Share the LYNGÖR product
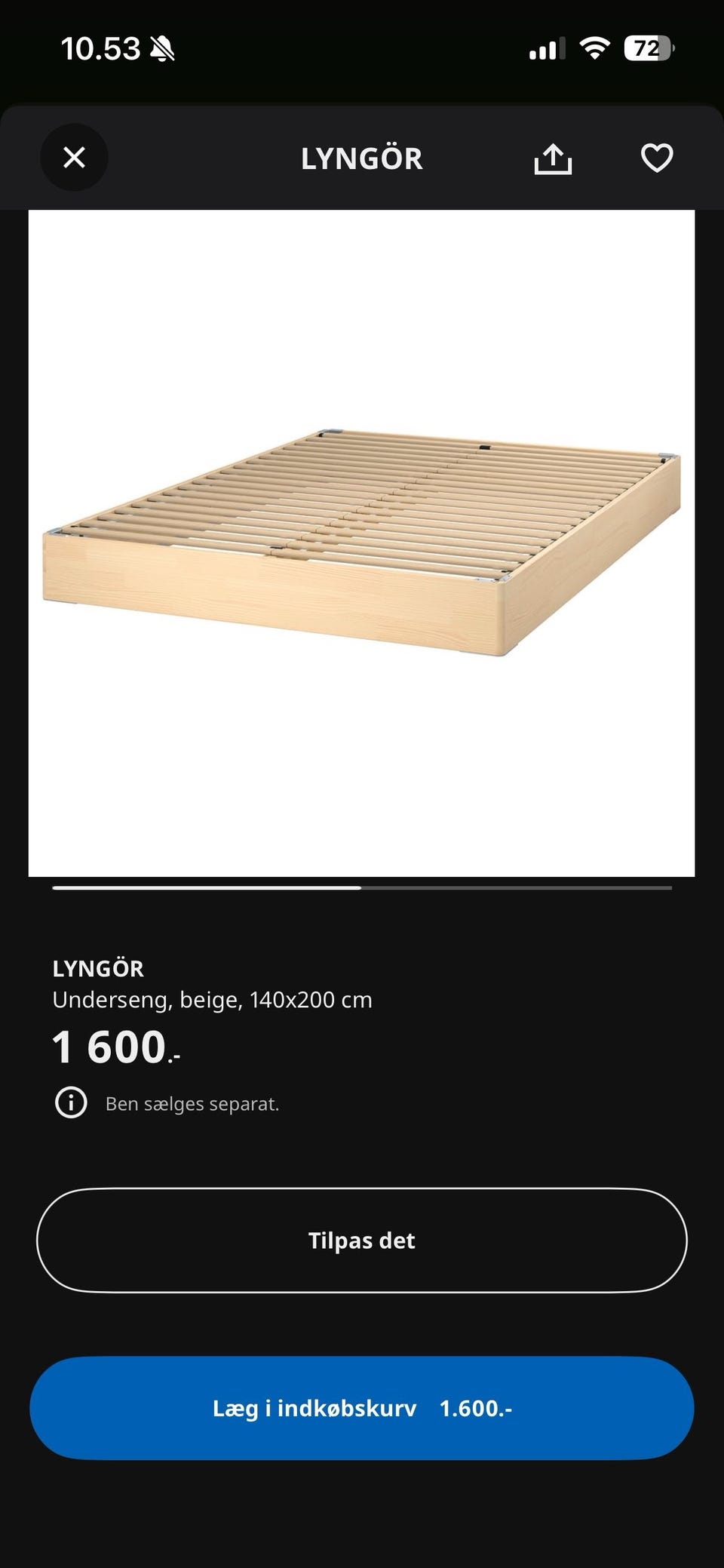The image size is (724, 1568). (553, 158)
